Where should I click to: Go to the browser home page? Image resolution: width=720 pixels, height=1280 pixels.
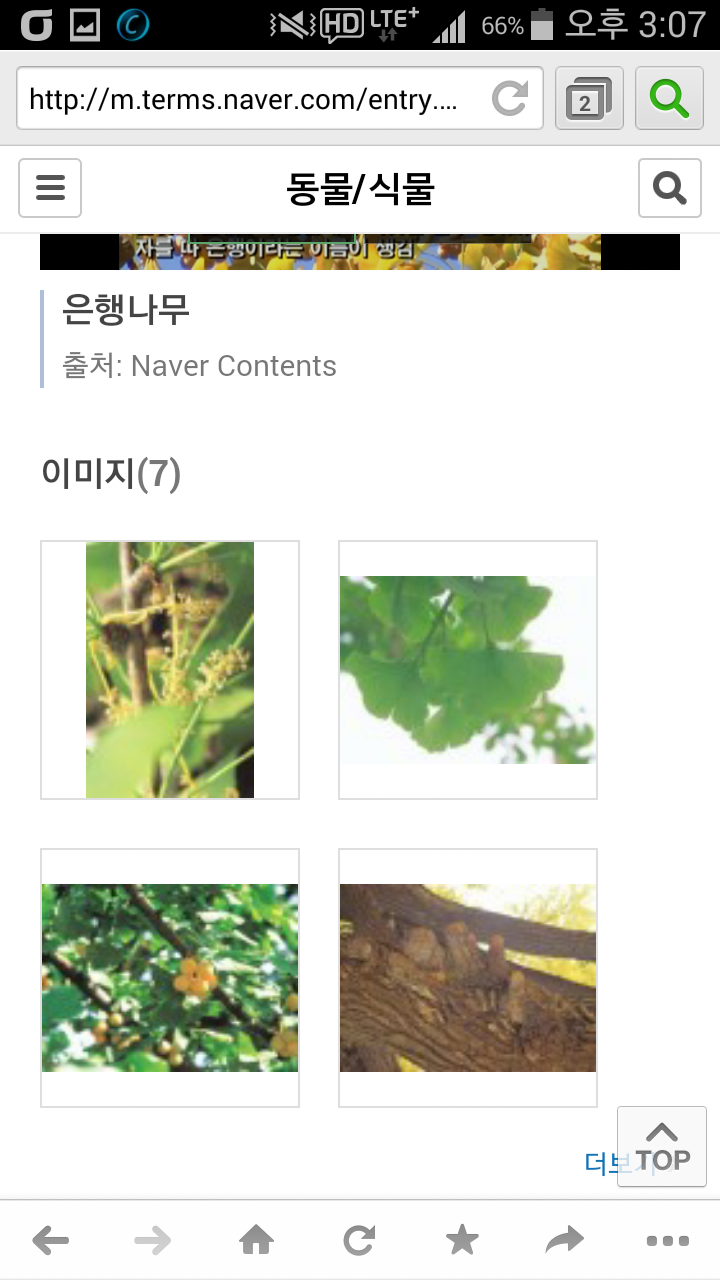point(257,1241)
